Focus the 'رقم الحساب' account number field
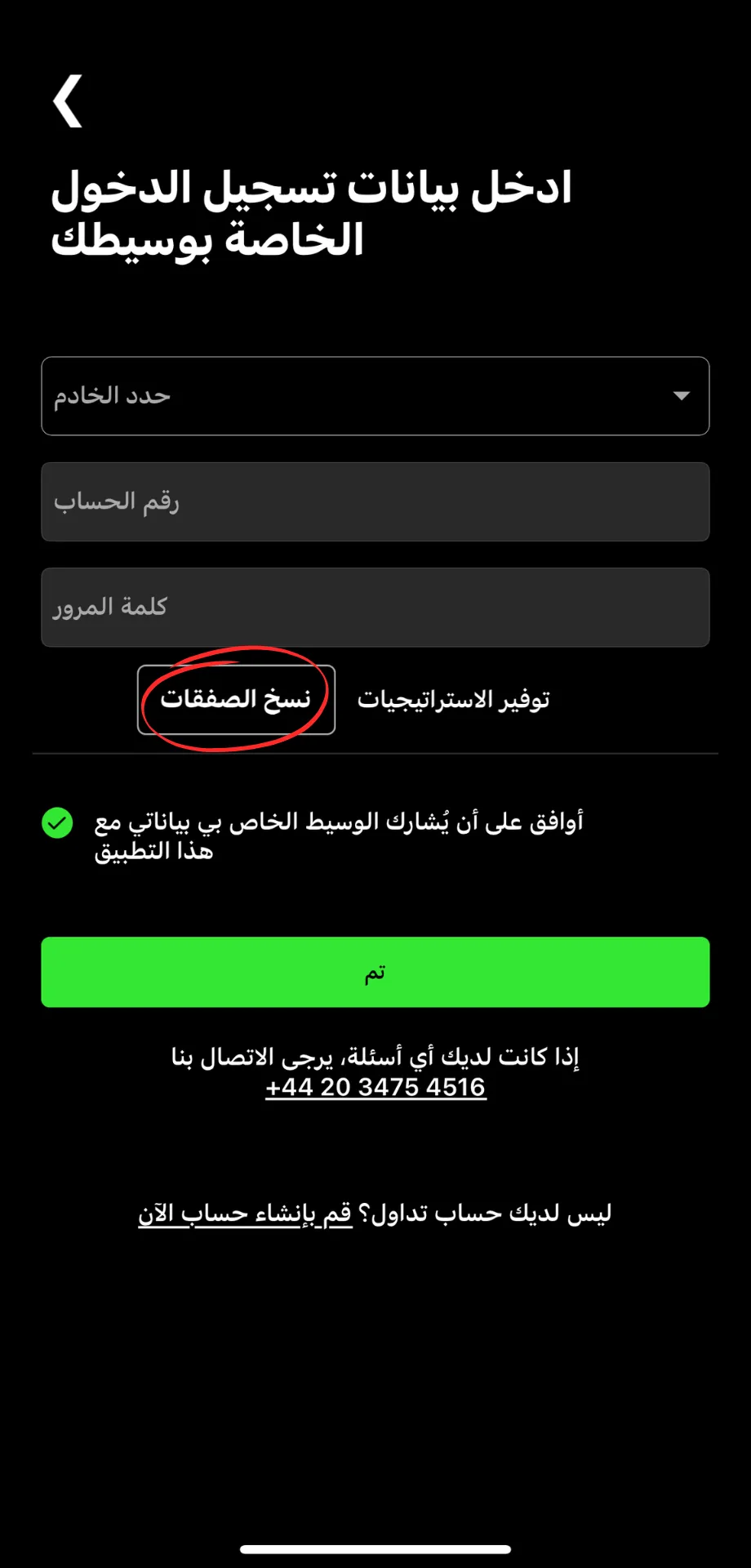Viewport: 751px width, 1568px height. (x=375, y=501)
